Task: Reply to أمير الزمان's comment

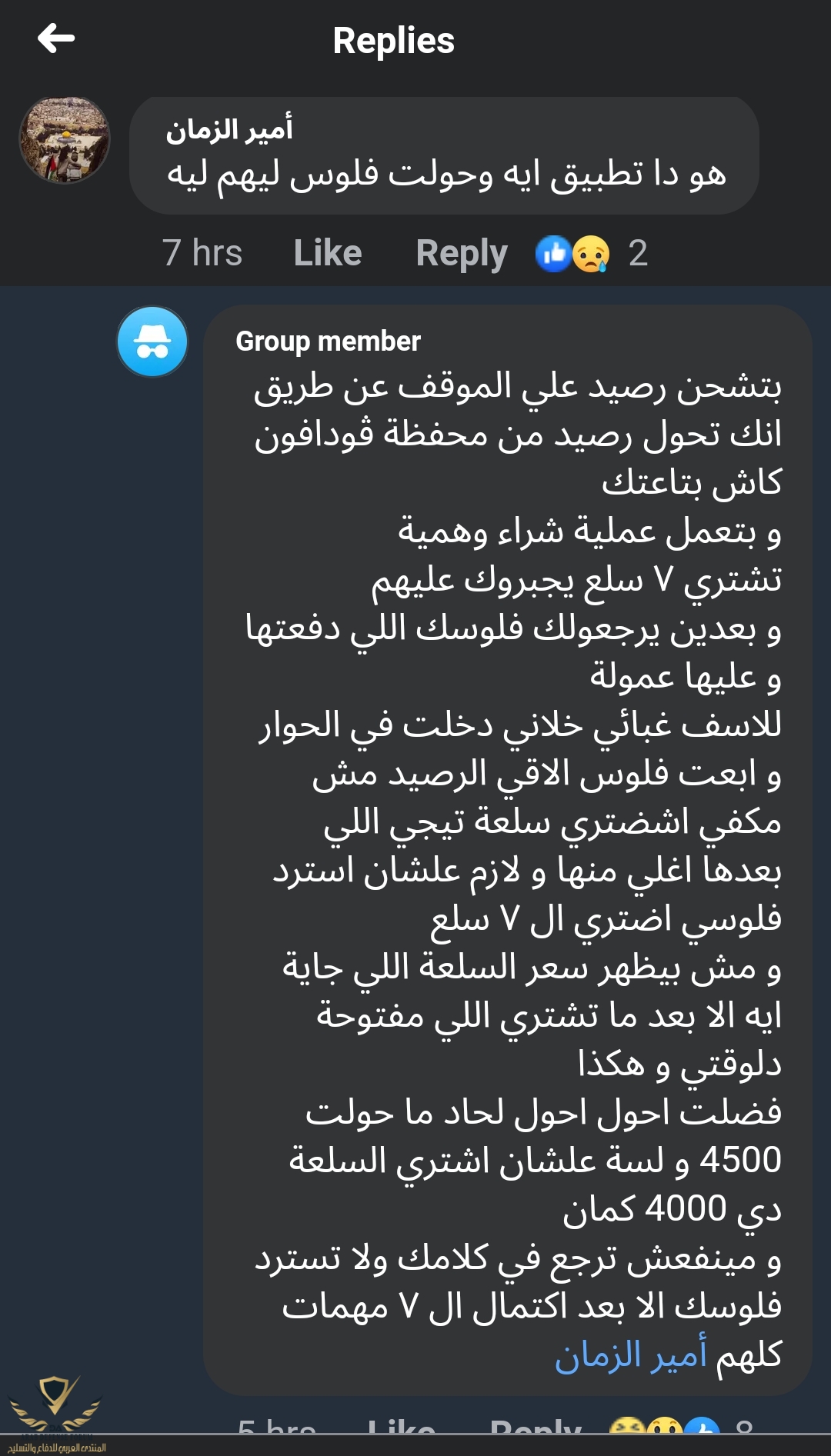Action: pyautogui.click(x=461, y=253)
